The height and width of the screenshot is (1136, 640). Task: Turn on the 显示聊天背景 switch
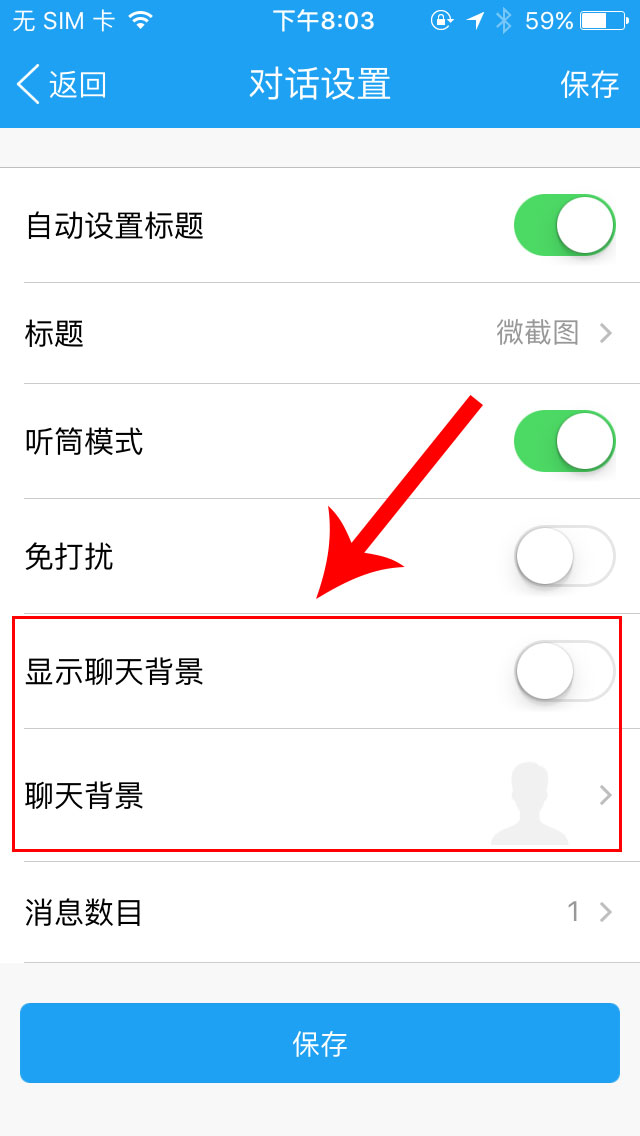tap(564, 671)
